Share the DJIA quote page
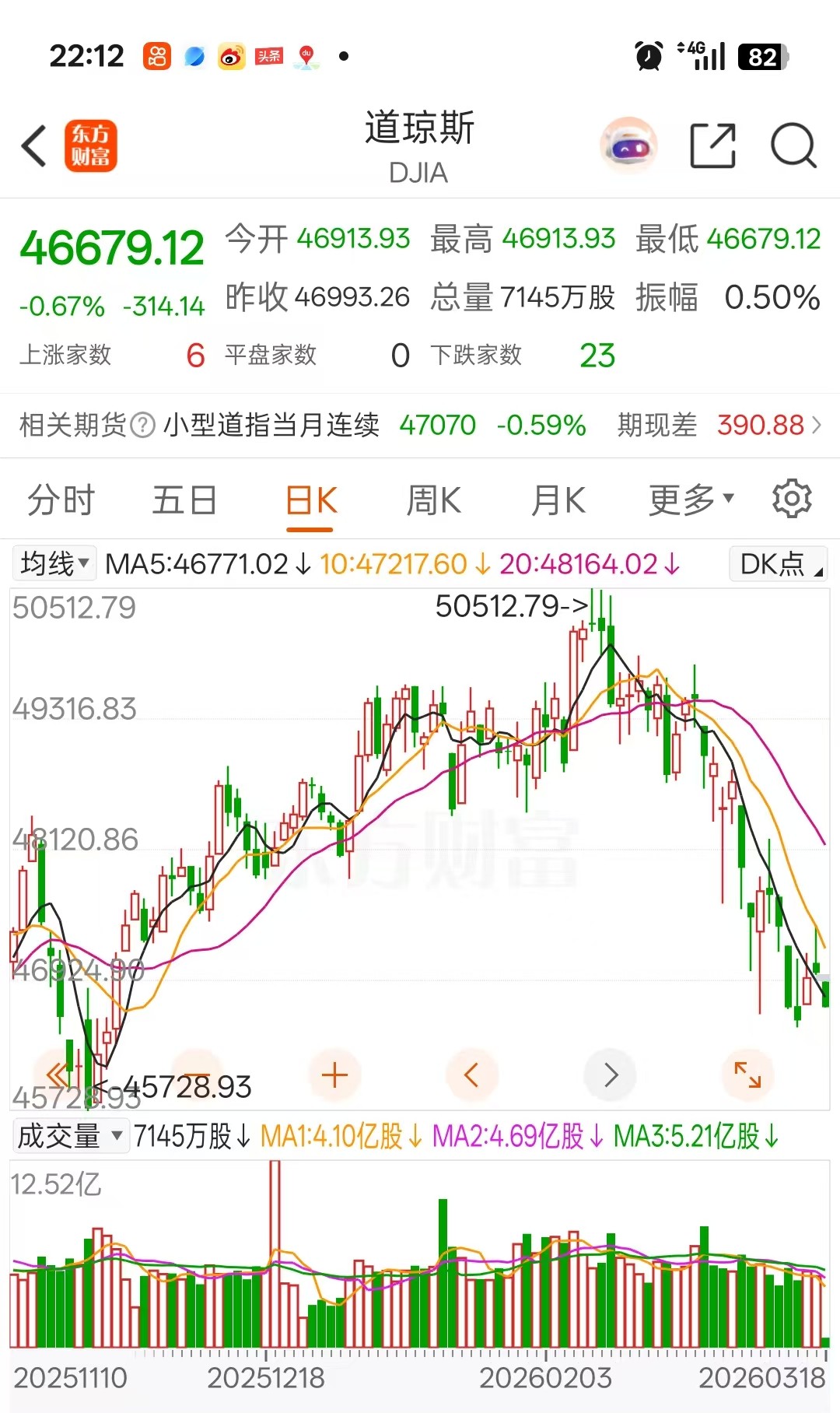Screen dimensions: 840x1413 [712, 146]
